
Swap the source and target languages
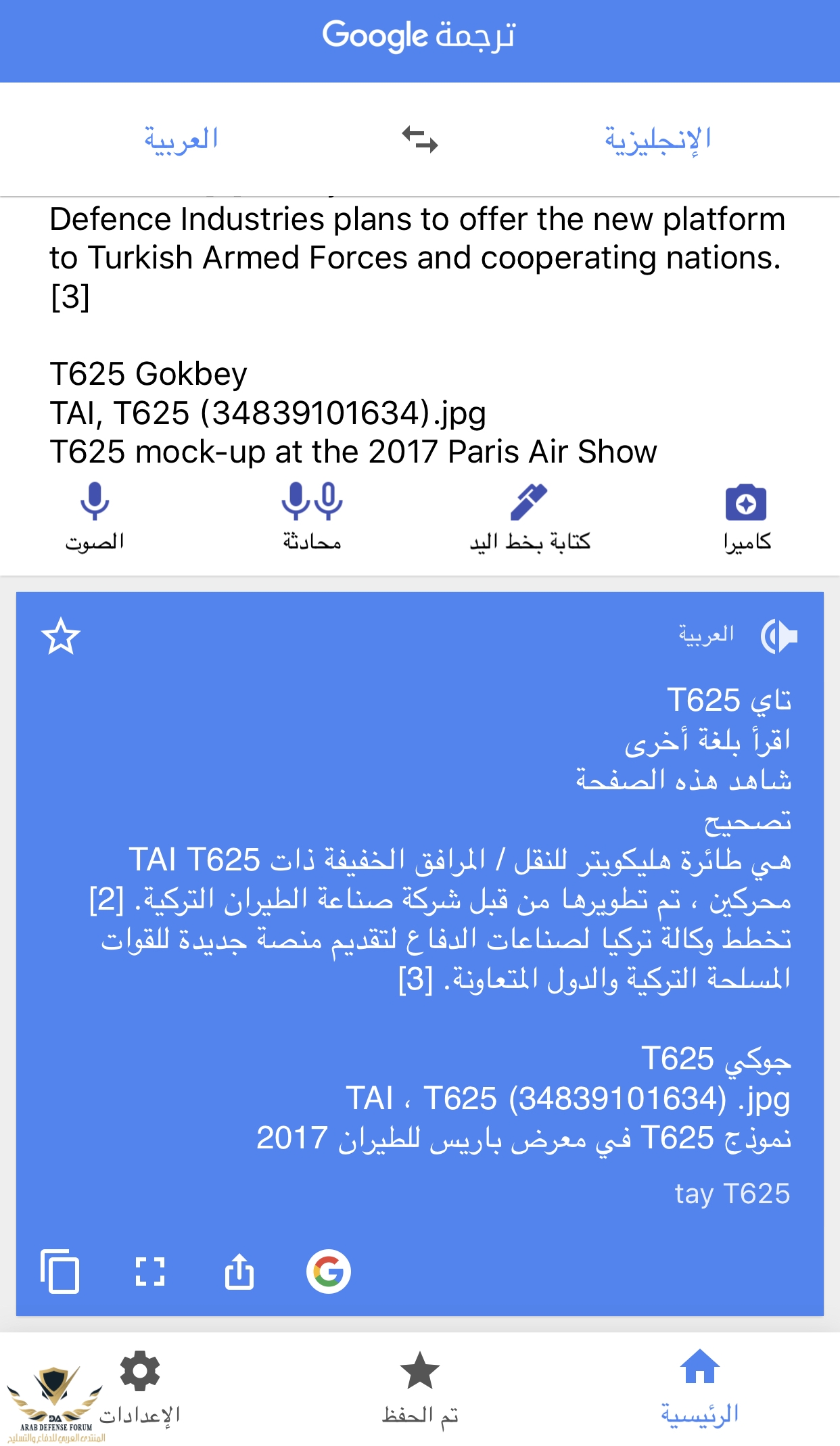point(419,139)
